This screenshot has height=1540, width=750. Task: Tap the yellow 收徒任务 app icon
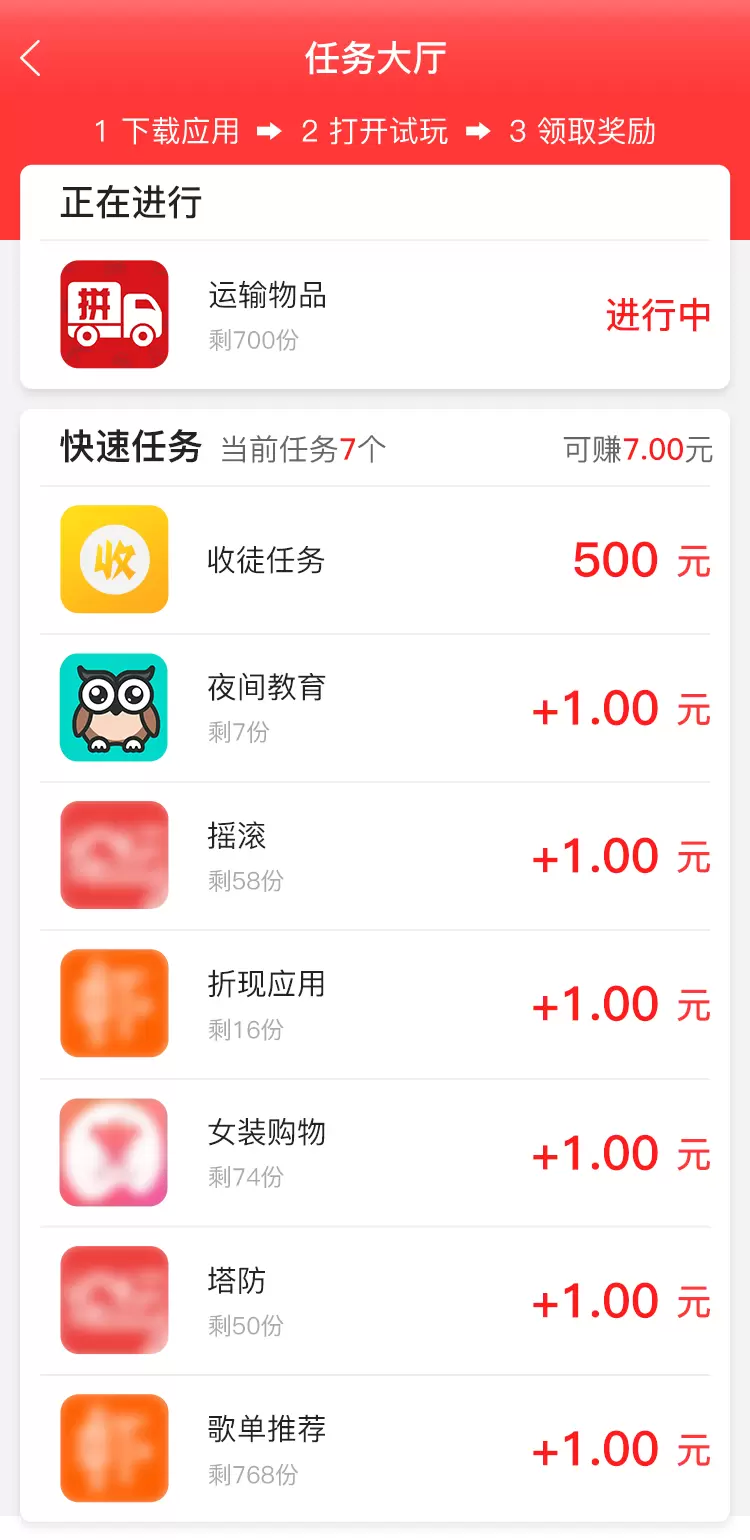click(x=113, y=559)
